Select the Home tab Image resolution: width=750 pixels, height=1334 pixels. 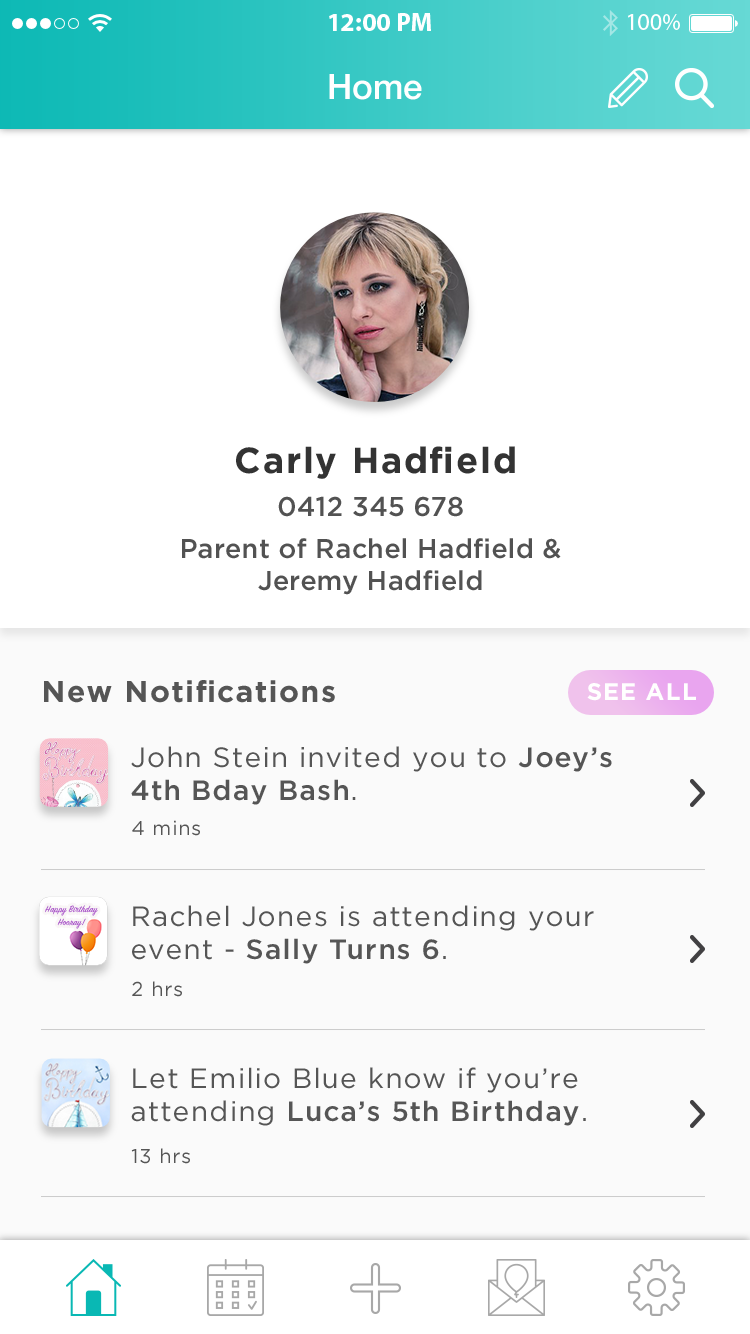pos(94,1288)
